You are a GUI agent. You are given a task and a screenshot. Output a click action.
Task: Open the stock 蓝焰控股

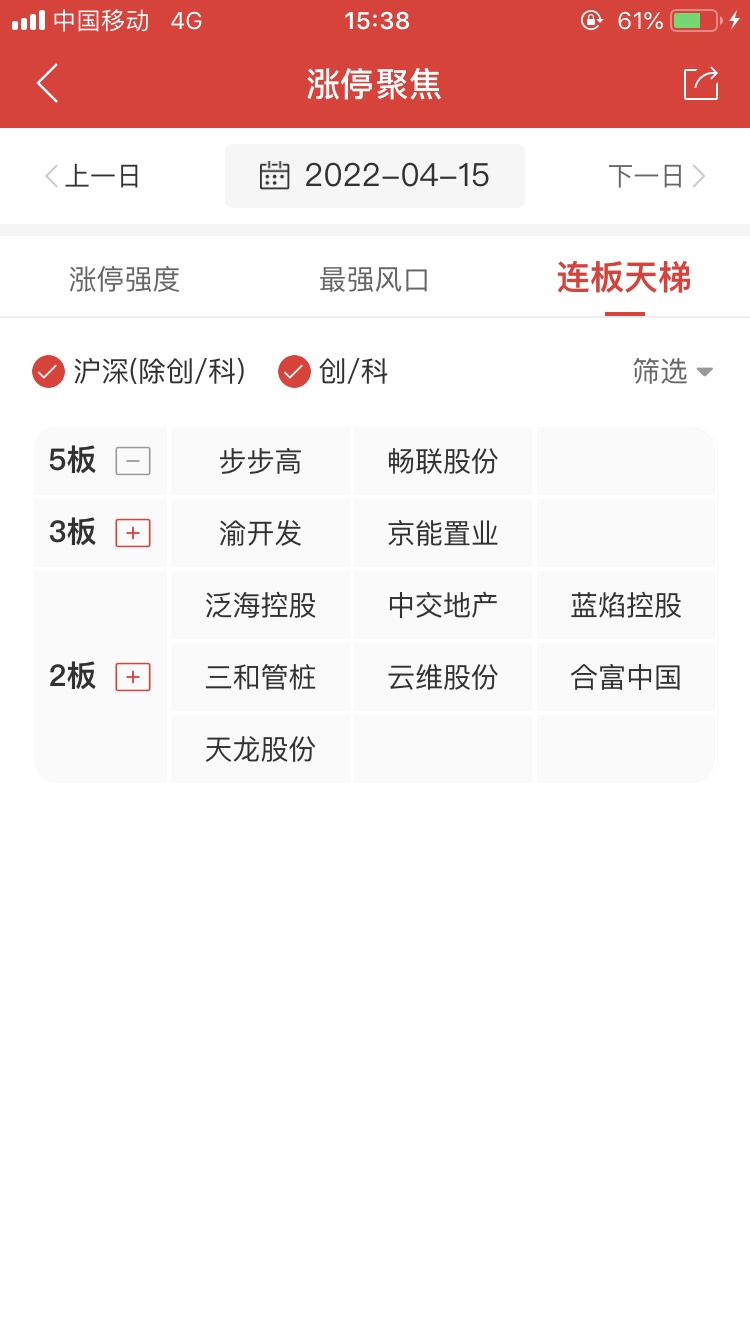[x=626, y=605]
